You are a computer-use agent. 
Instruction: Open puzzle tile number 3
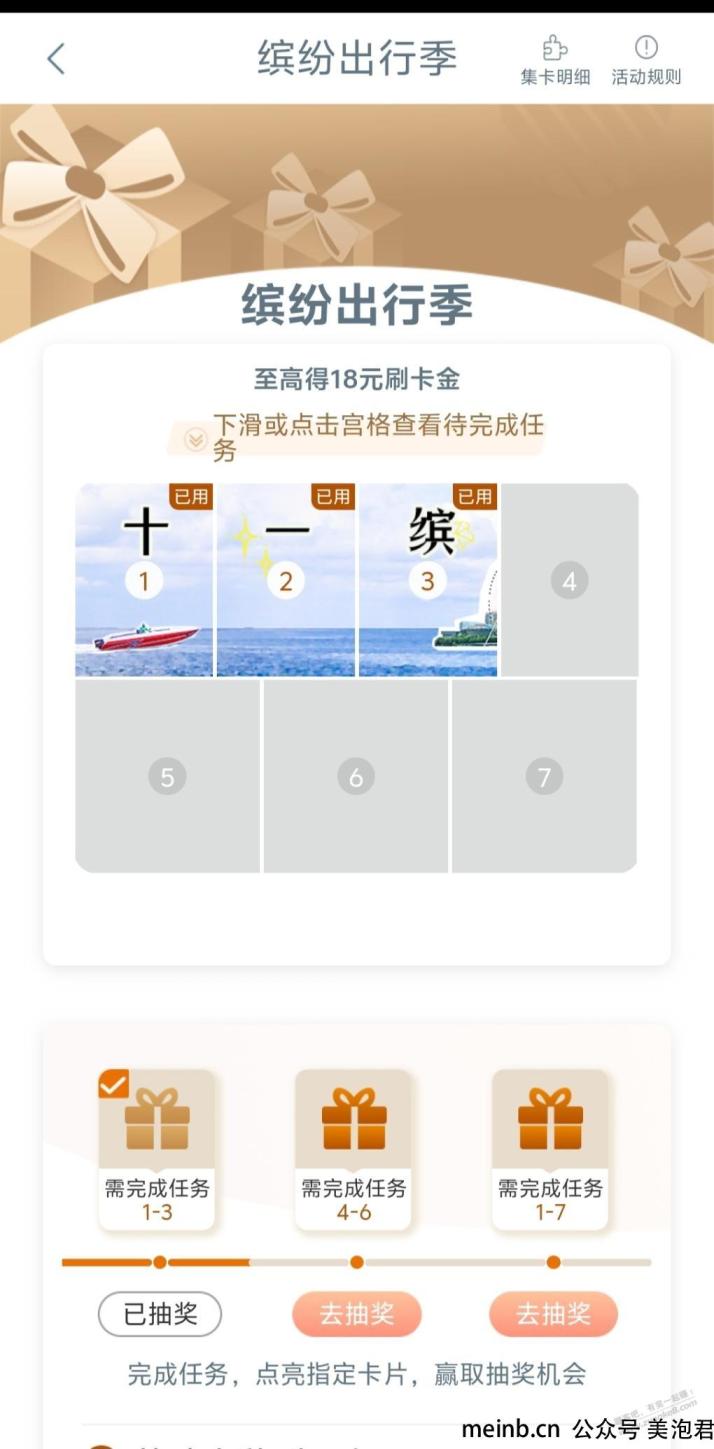(428, 580)
